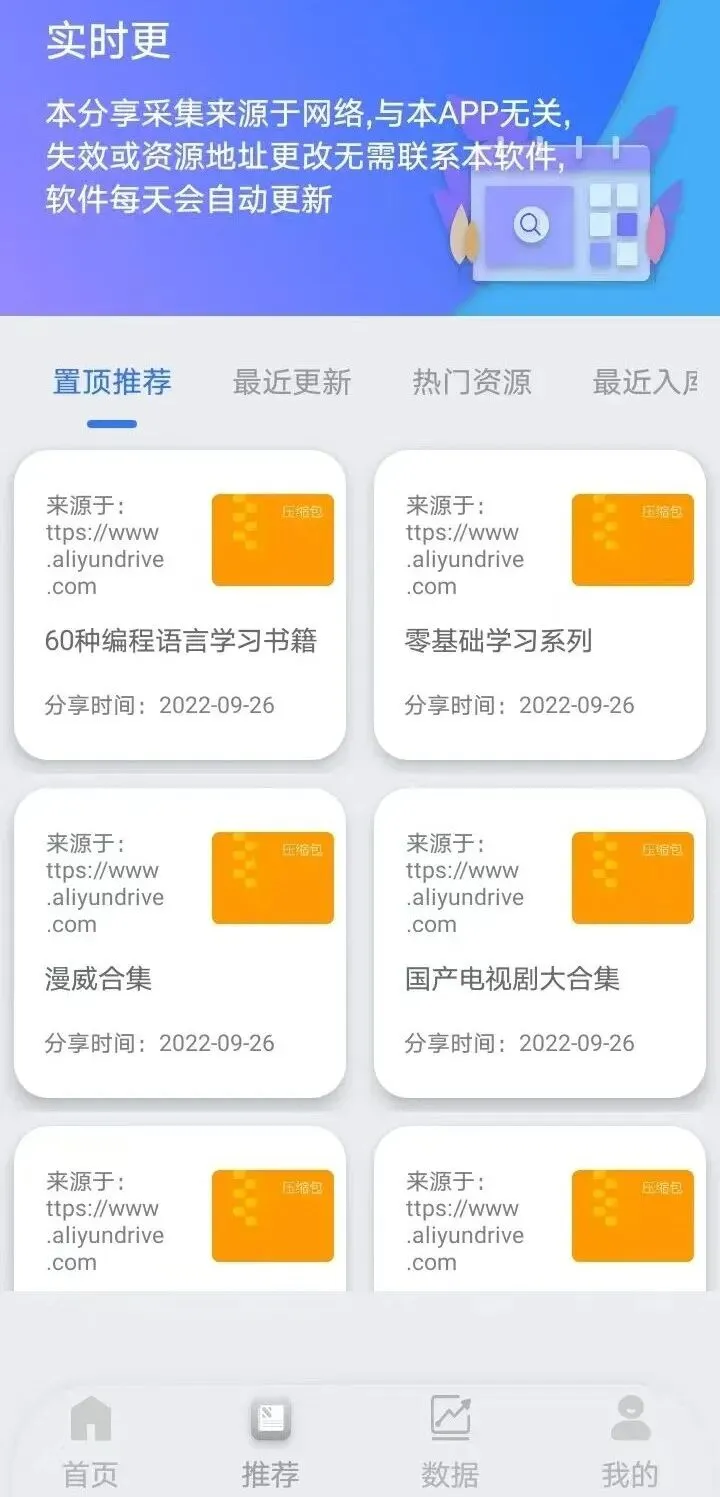Open the 60种编程语言学习书籍 card

pos(180,605)
